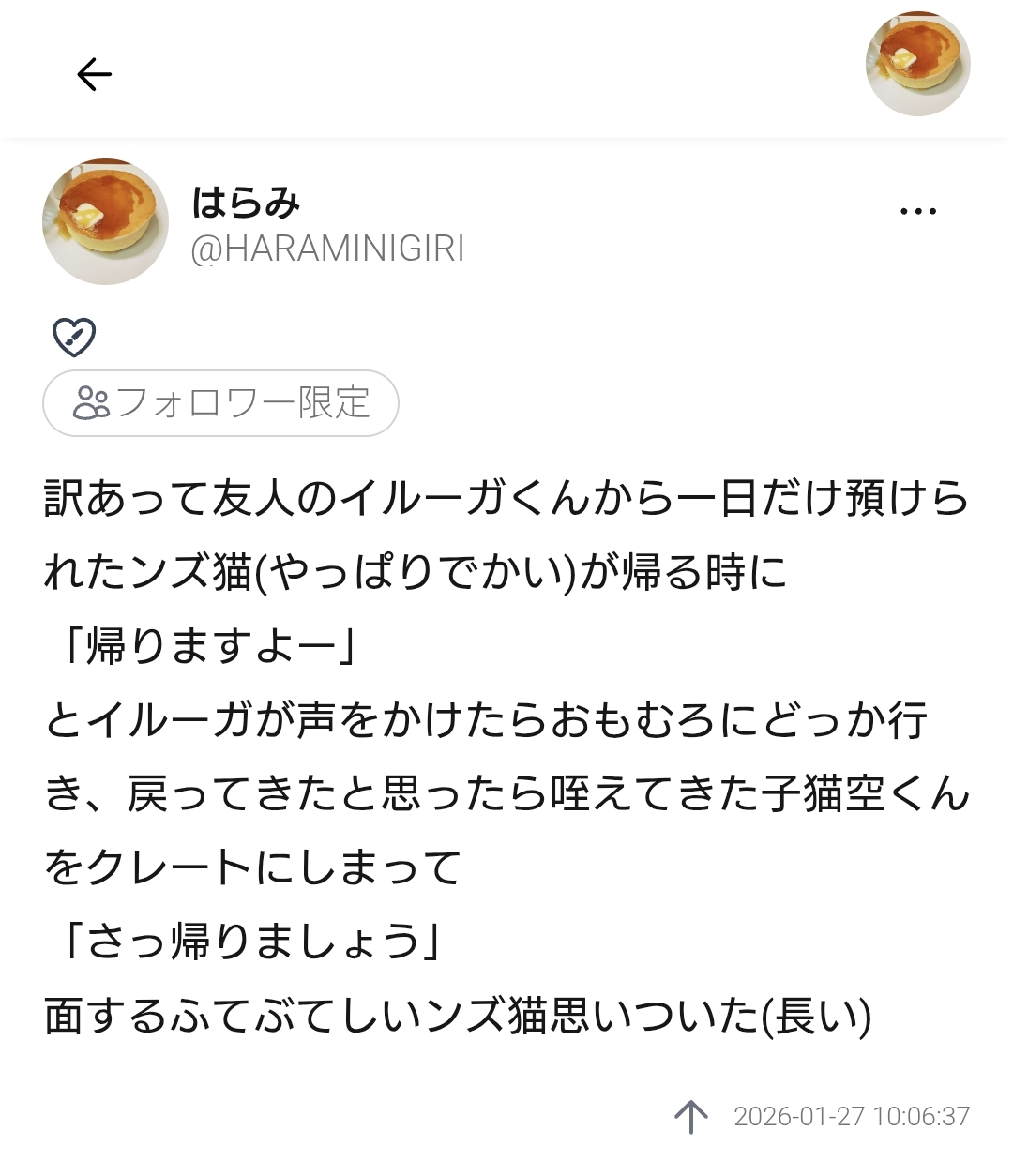Open the @HARAMINIGIRI profile link

327,249
